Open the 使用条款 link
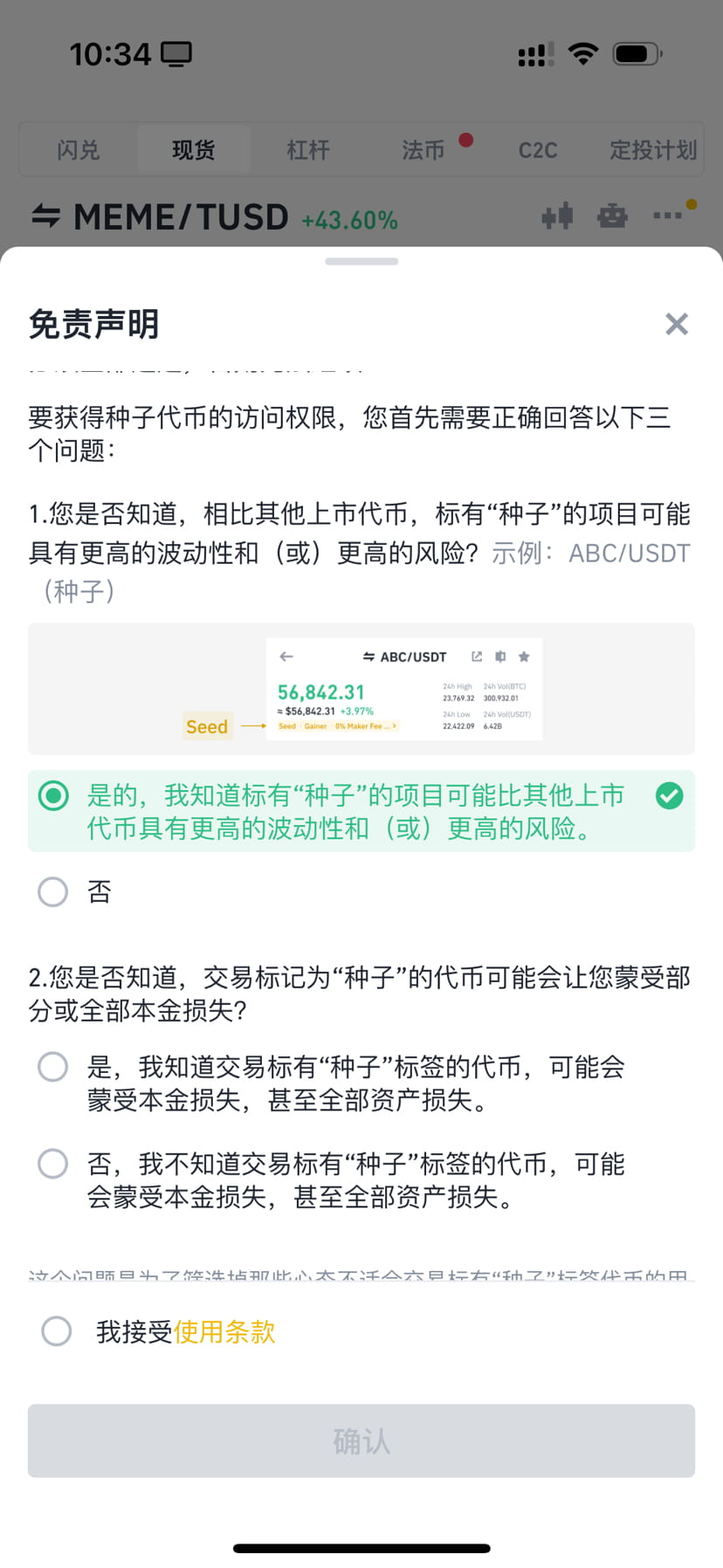The width and height of the screenshot is (723, 1568). (224, 1332)
